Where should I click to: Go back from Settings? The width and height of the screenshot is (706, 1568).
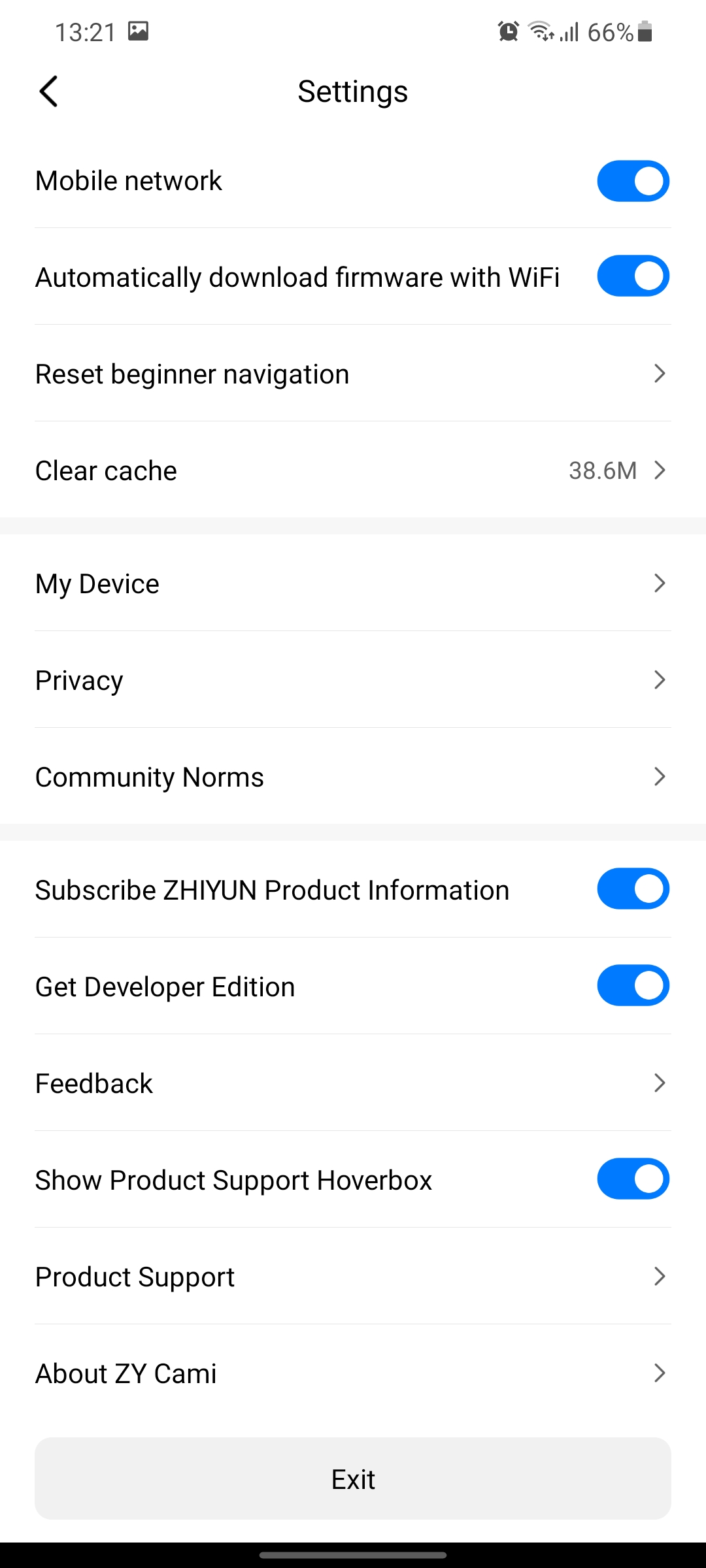49,91
